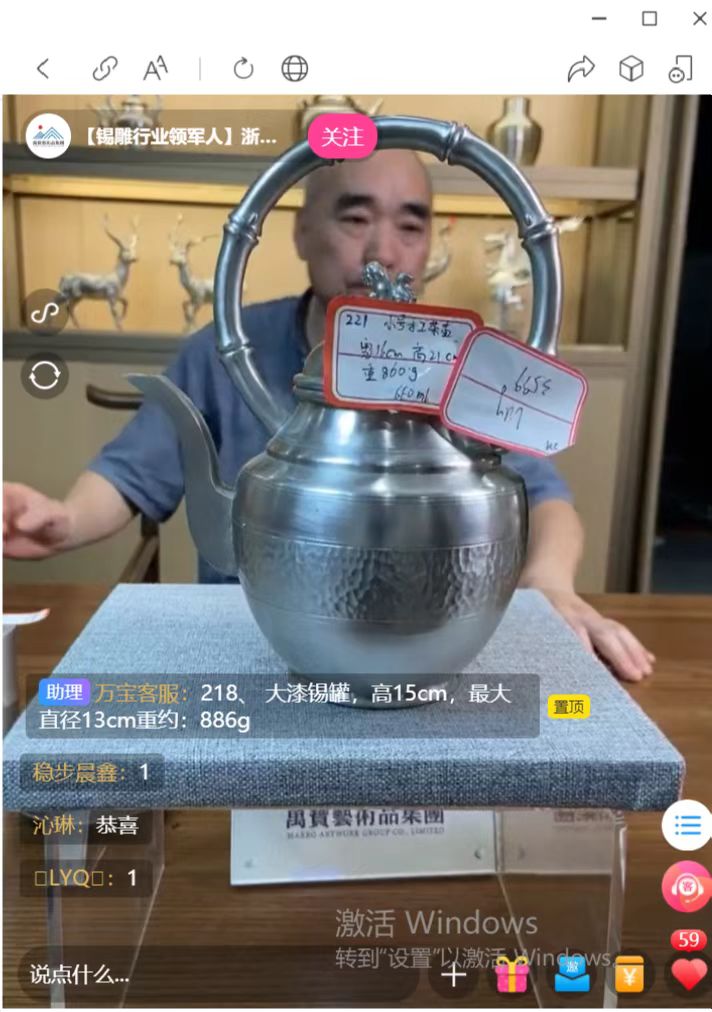Open the blue envelope icon
The width and height of the screenshot is (712, 1012).
pos(572,974)
